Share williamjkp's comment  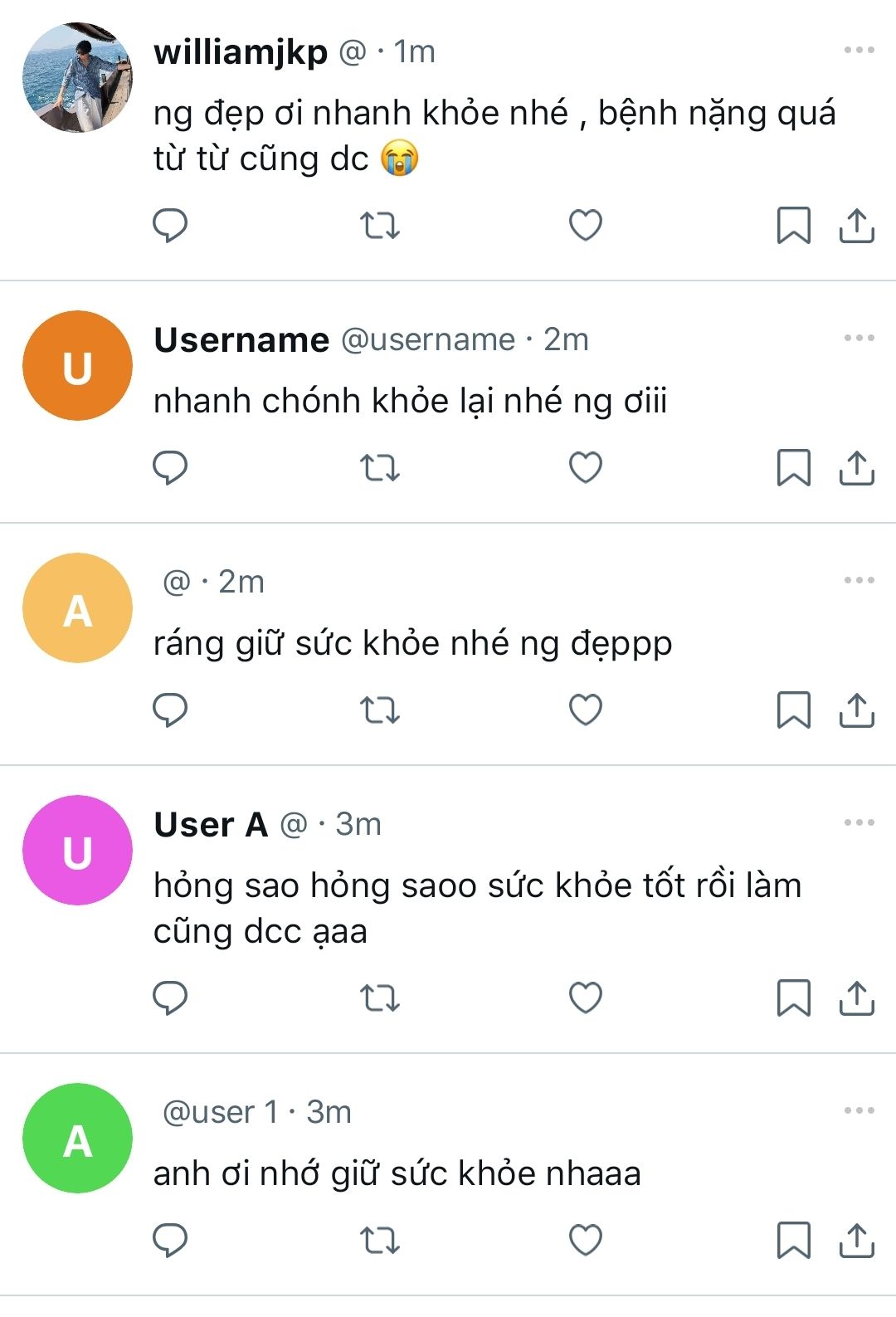856,225
